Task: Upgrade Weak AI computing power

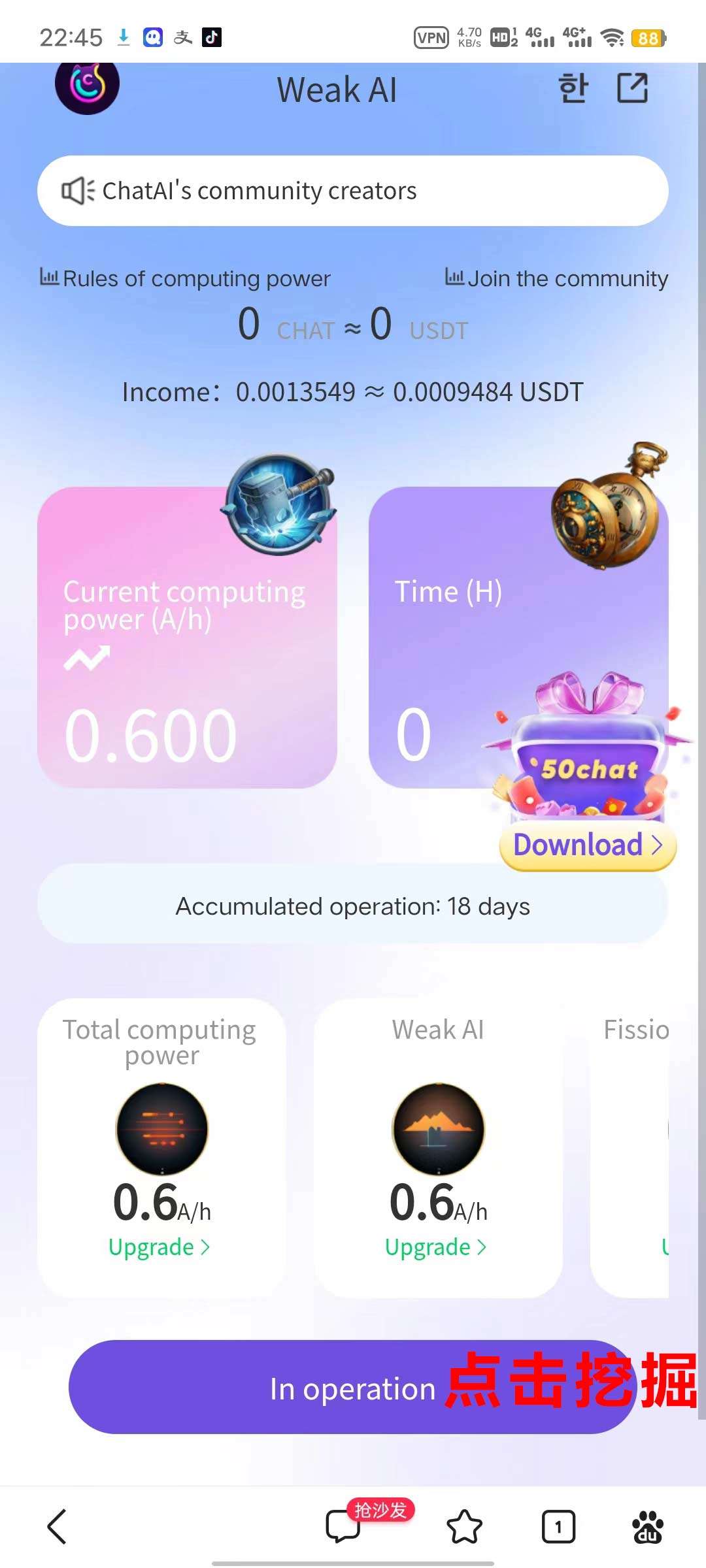Action: tap(436, 1247)
